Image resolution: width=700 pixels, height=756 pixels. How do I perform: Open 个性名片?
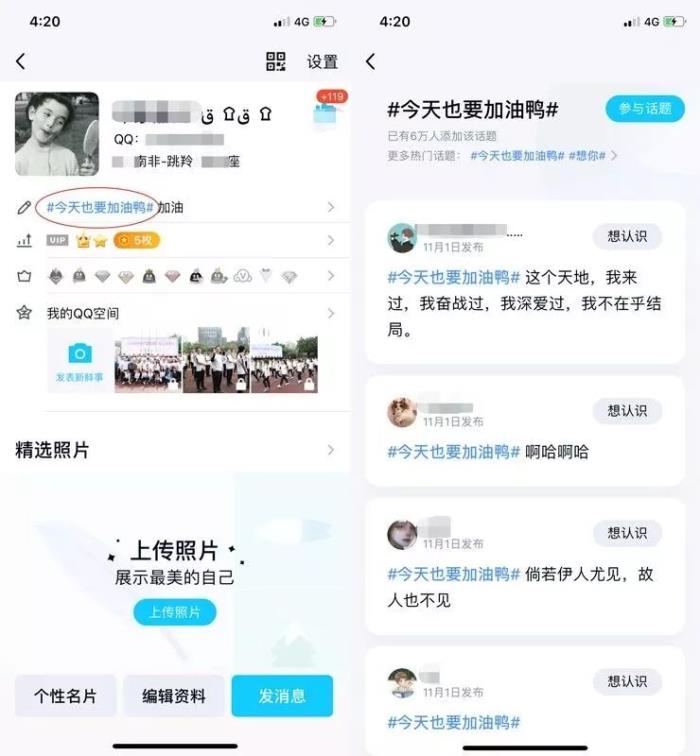click(65, 696)
